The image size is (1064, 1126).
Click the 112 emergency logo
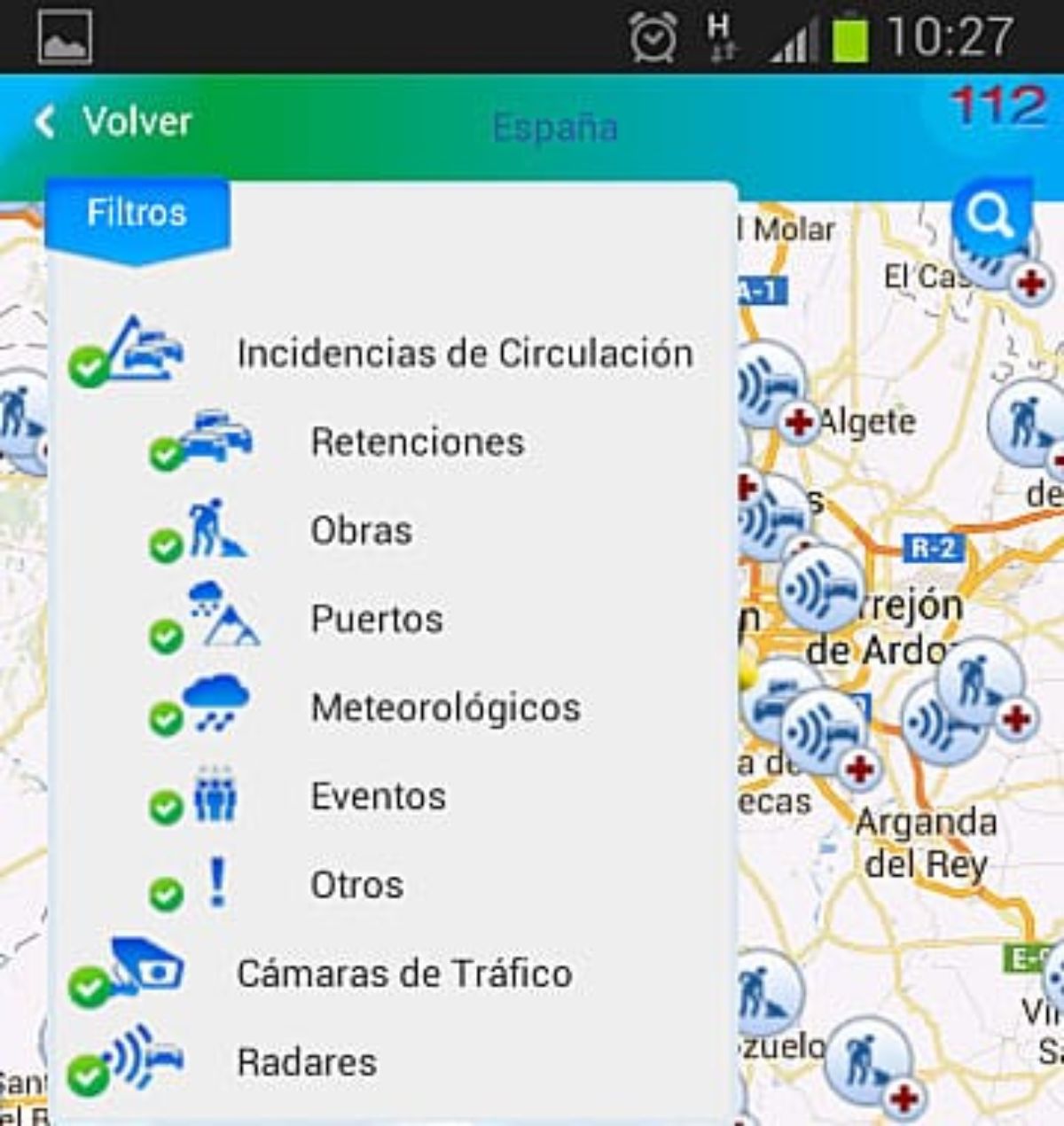(x=997, y=106)
